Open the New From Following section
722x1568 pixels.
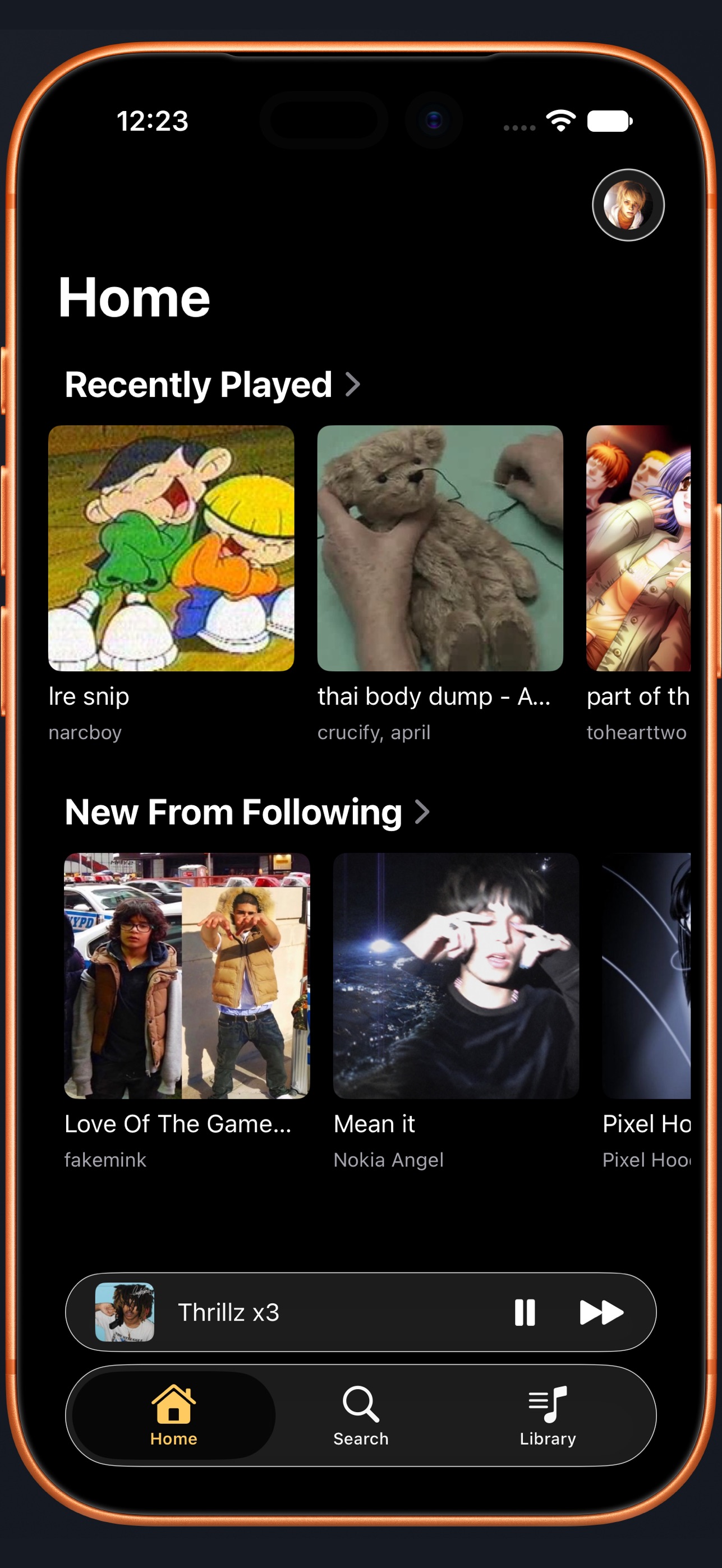click(247, 812)
